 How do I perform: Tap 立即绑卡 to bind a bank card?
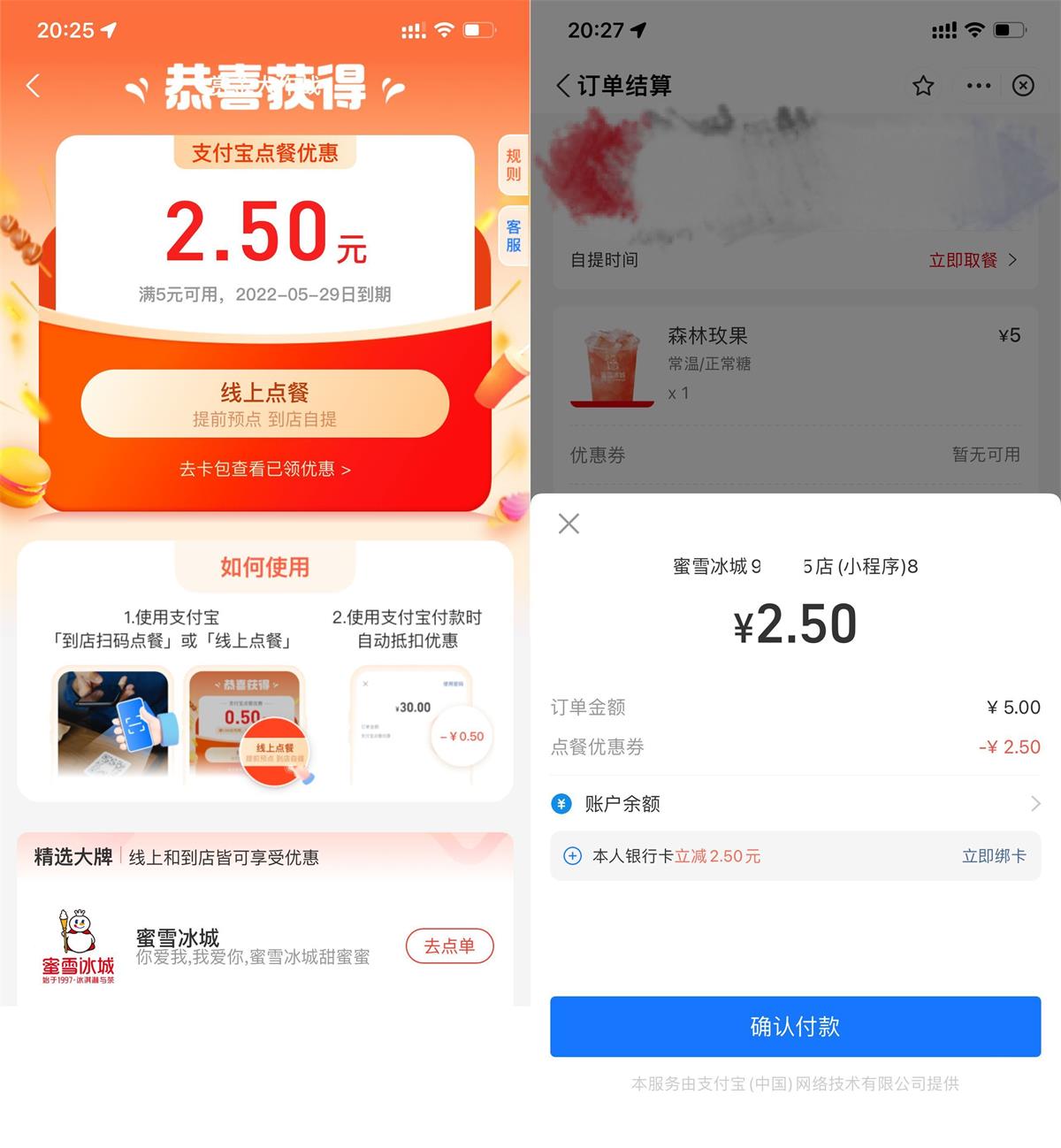click(994, 855)
